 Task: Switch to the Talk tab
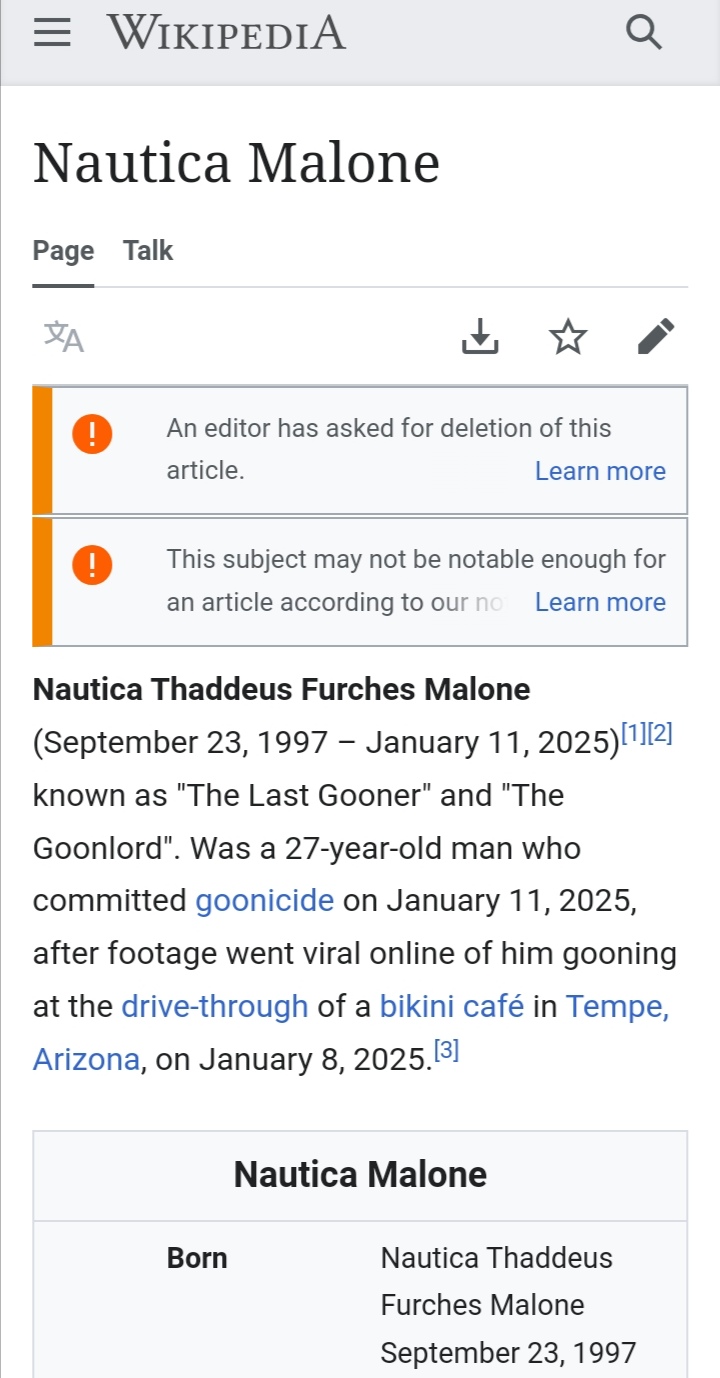pyautogui.click(x=148, y=250)
